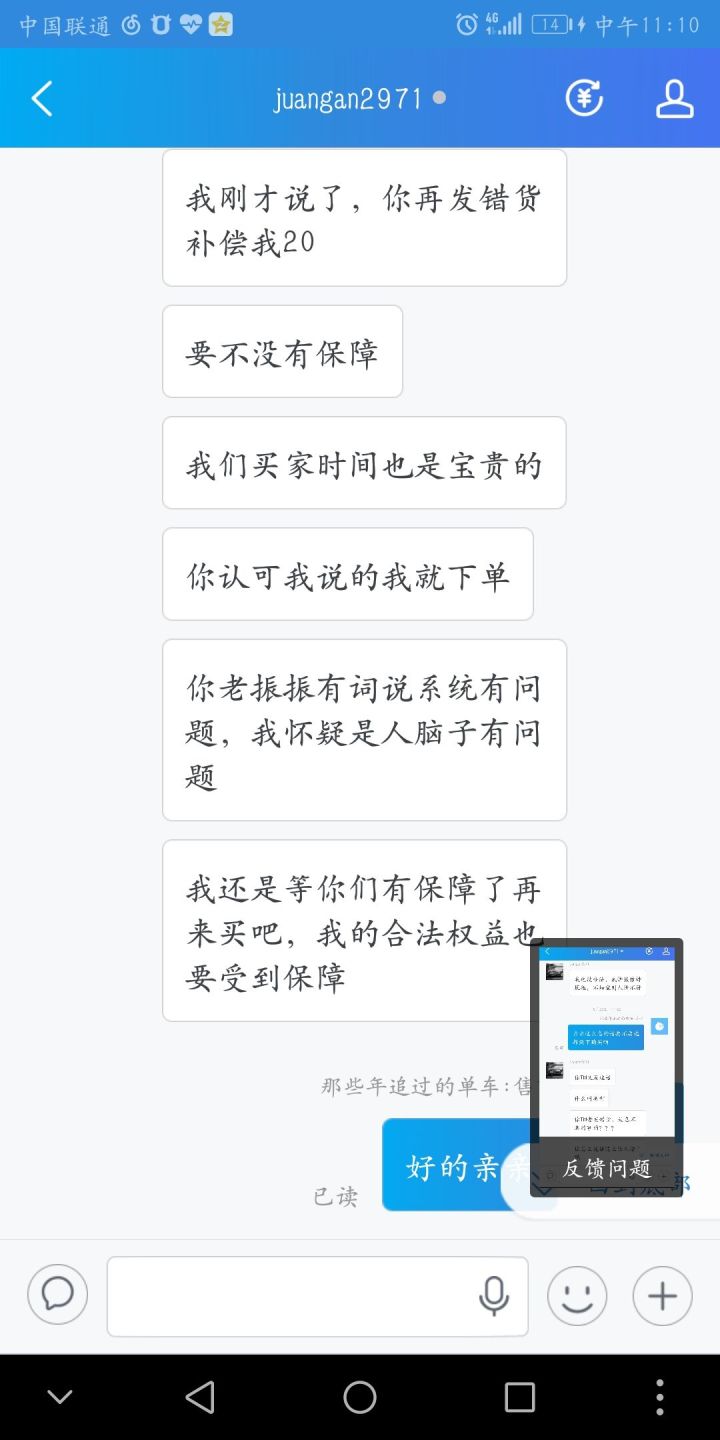Viewport: 720px width, 1440px height.
Task: Go to the system home screen
Action: (x=360, y=1397)
